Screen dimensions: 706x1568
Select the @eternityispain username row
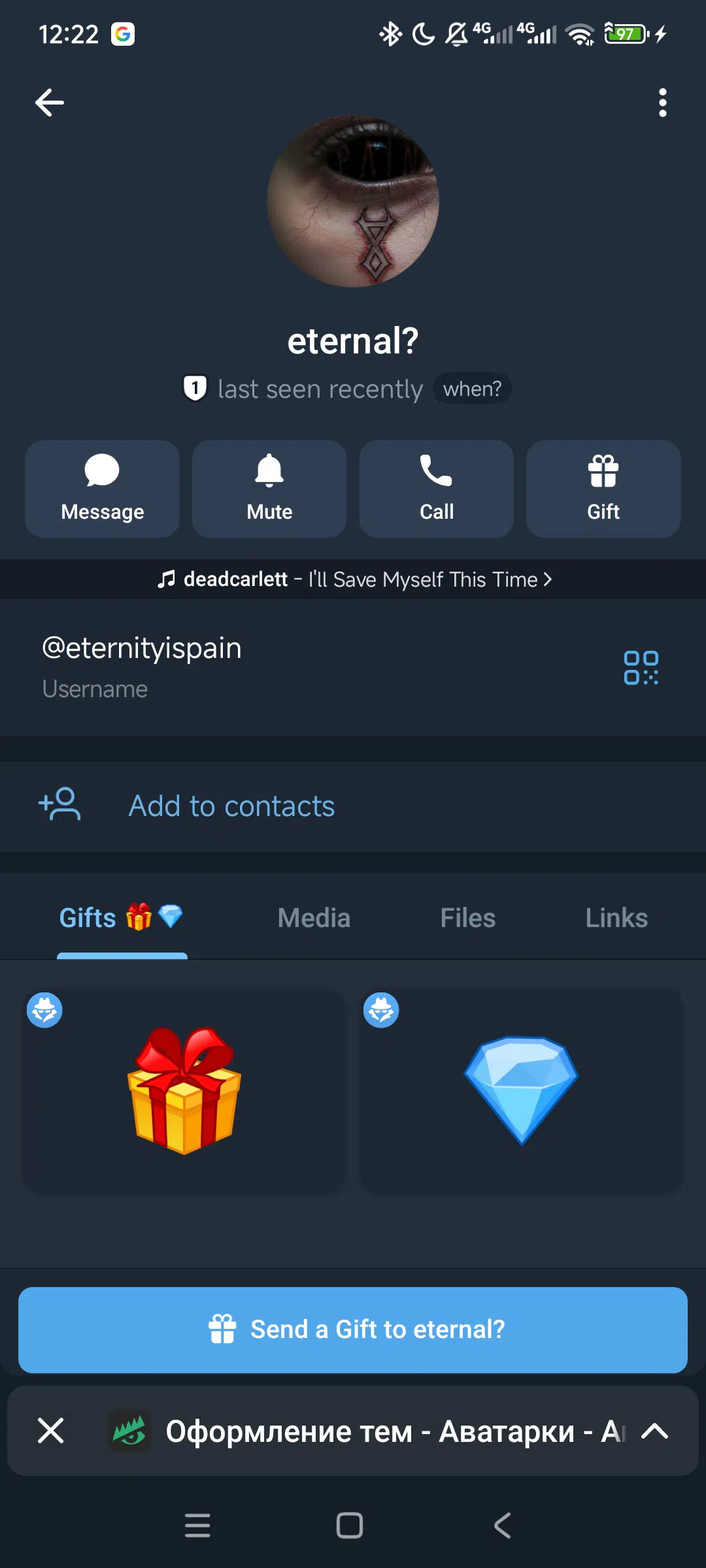(261, 666)
